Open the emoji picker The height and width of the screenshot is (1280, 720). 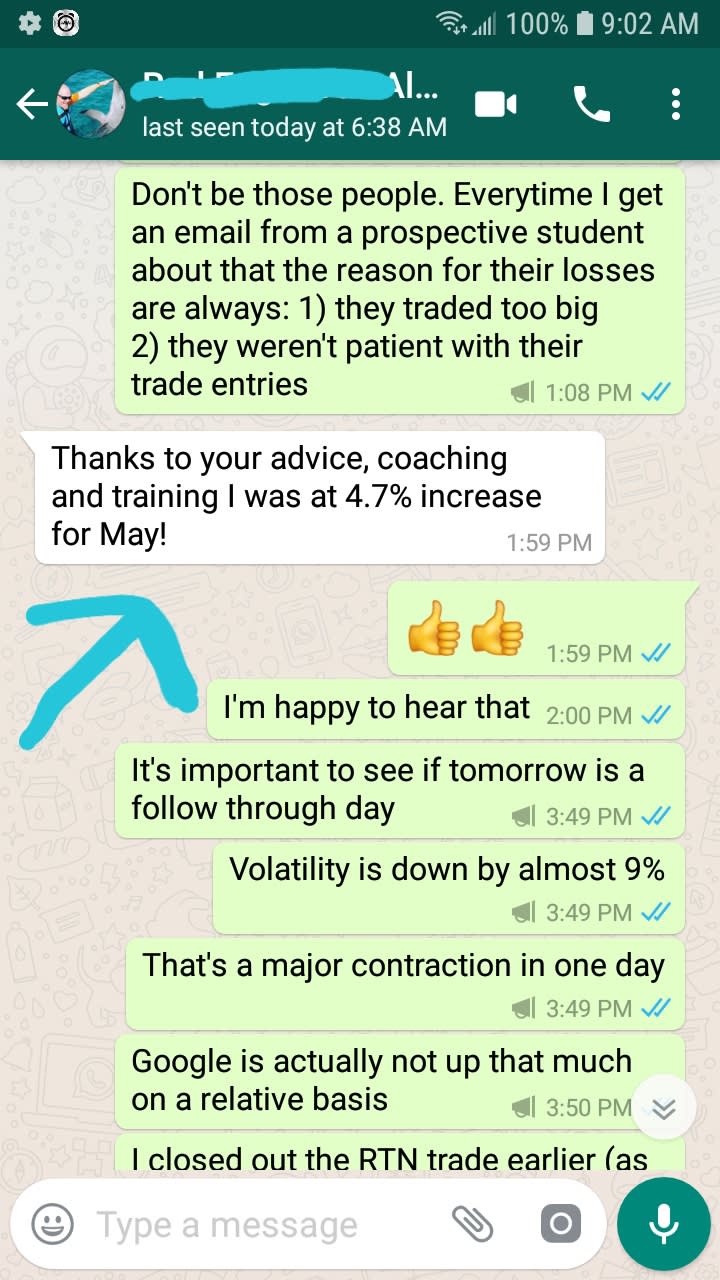click(52, 1224)
